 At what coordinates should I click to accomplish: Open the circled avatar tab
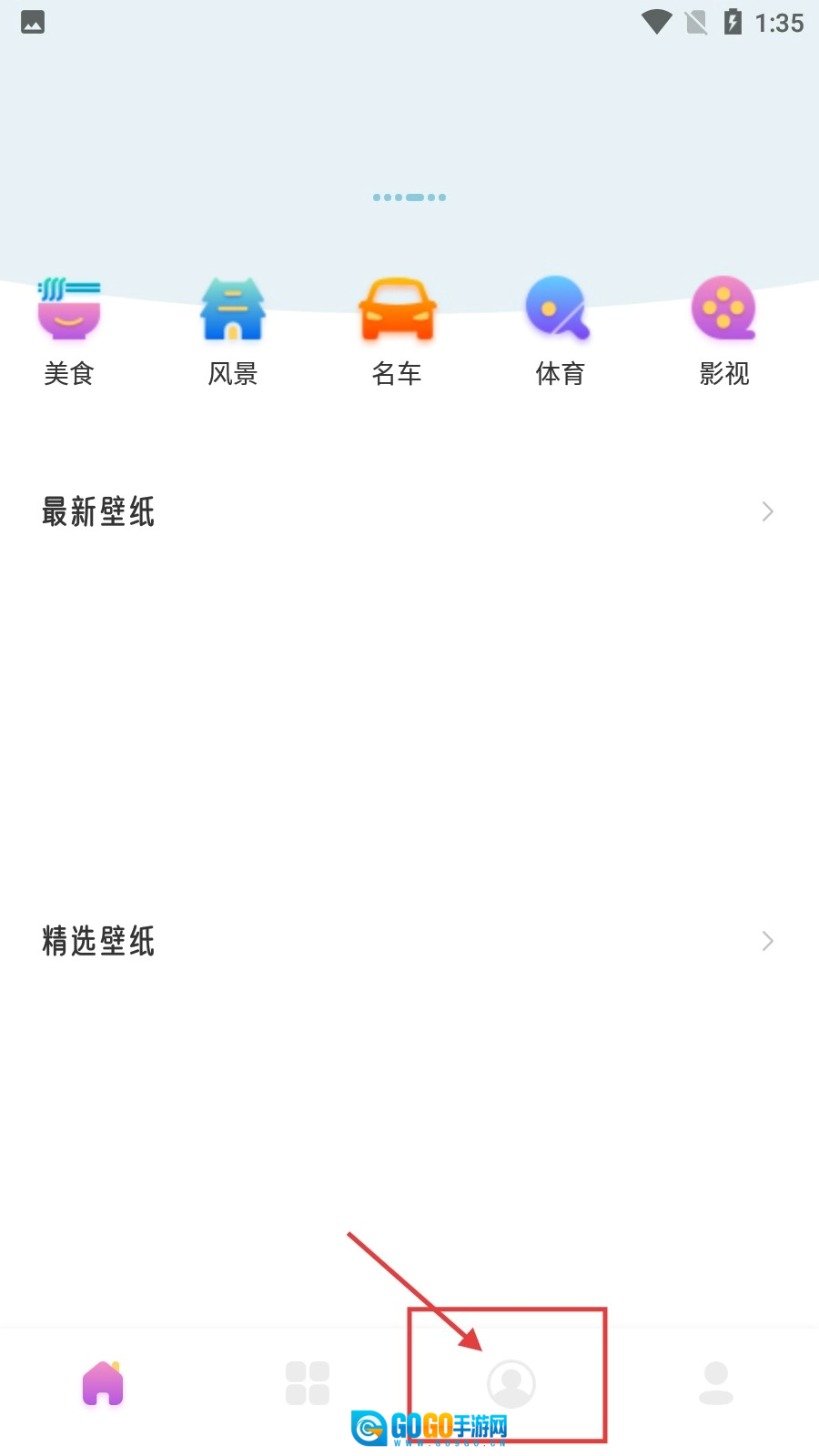511,1383
